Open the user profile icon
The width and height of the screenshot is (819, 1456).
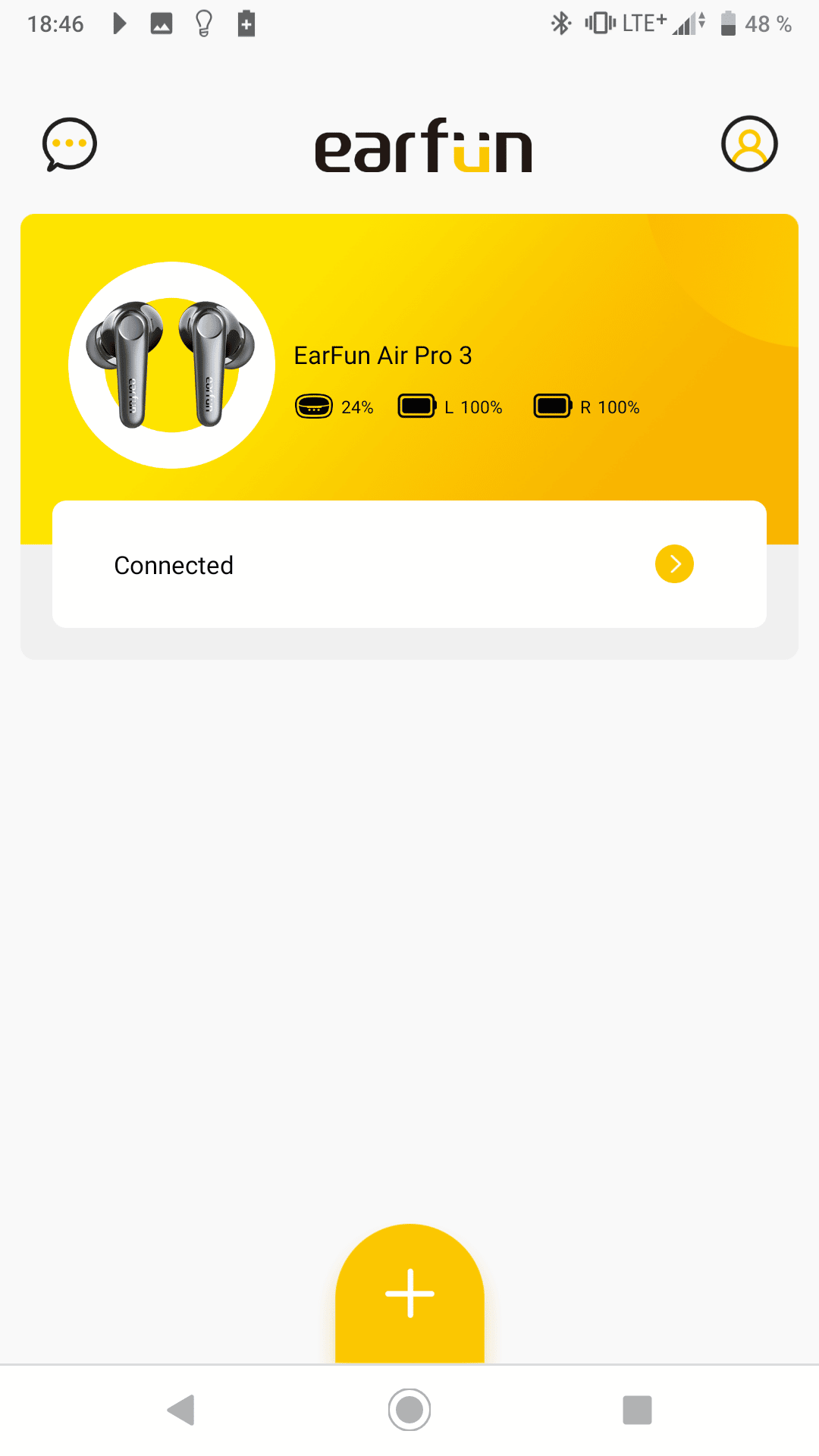click(748, 144)
